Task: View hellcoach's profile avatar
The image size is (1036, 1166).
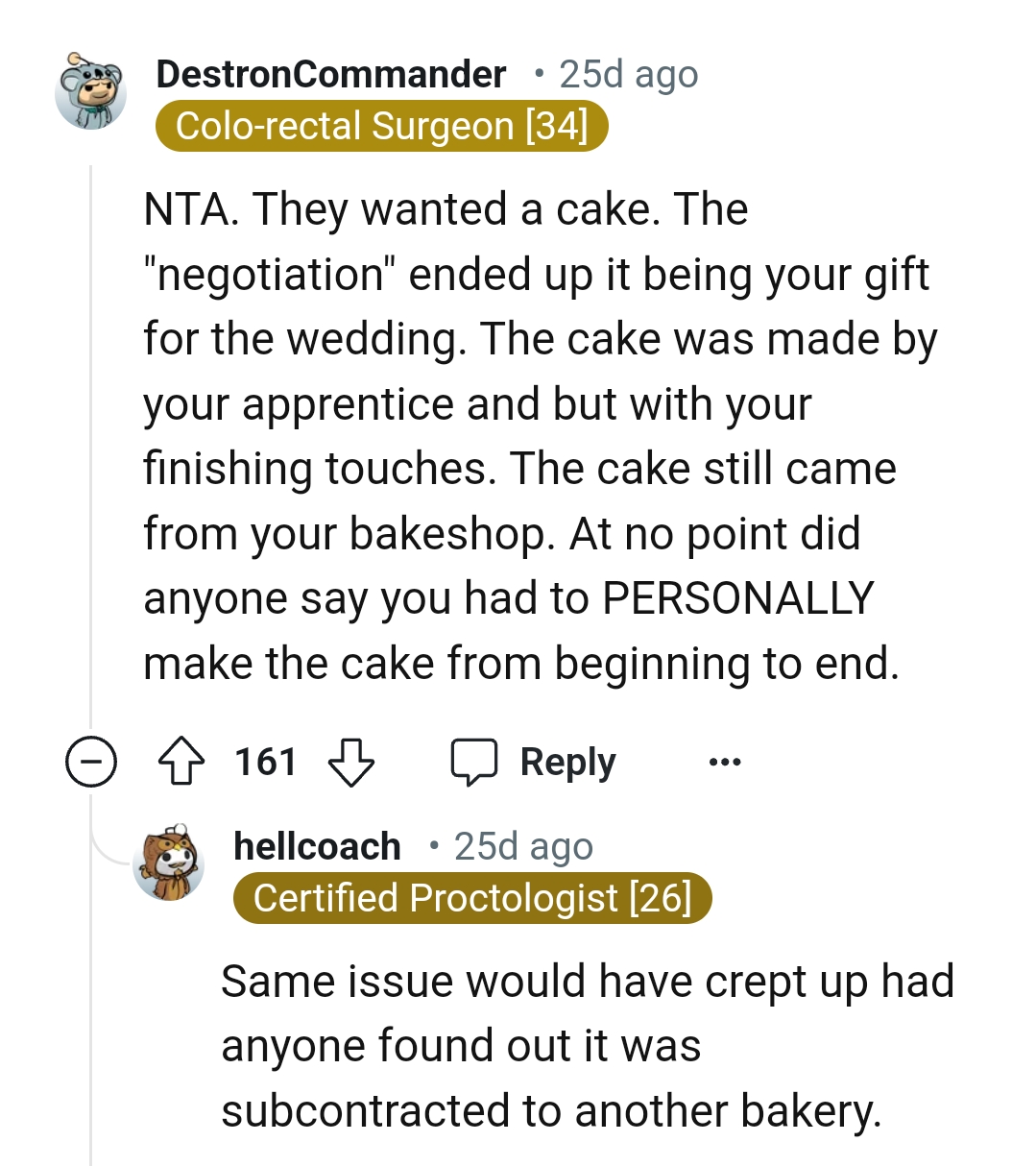Action: [169, 862]
